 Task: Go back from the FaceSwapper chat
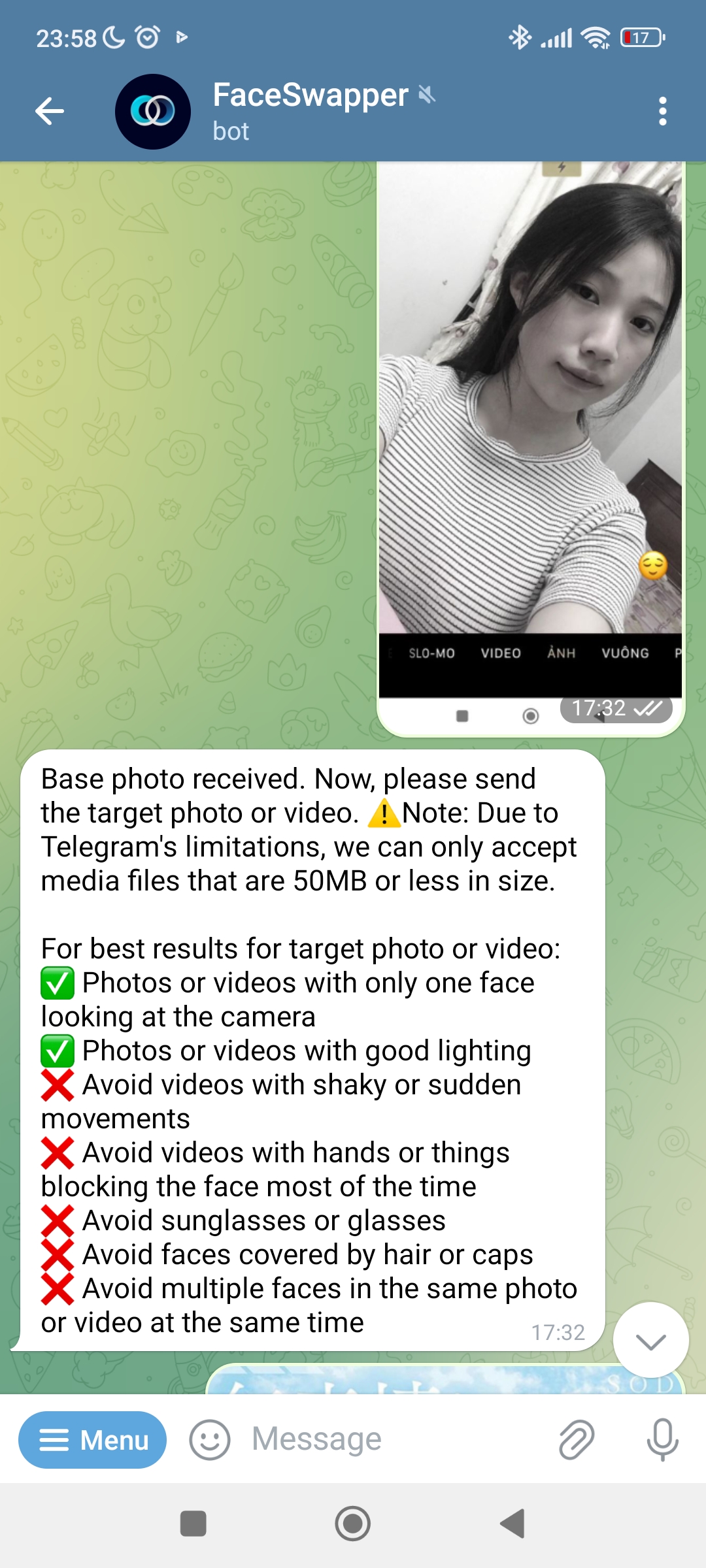(x=50, y=111)
